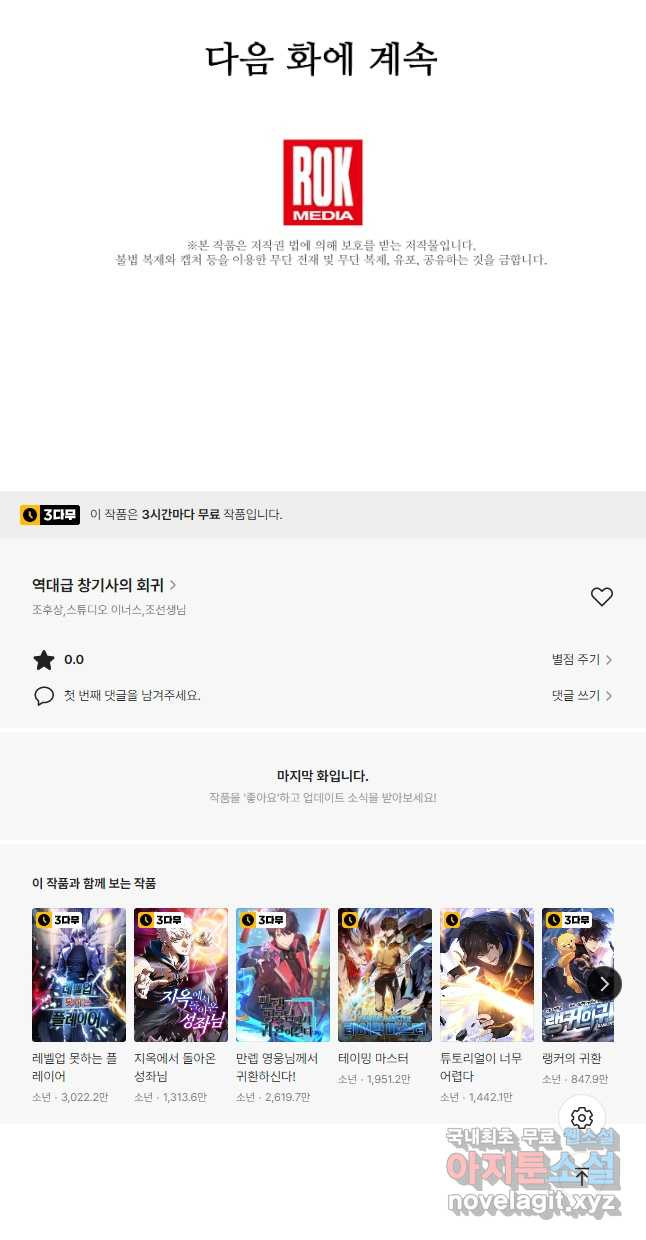Image resolution: width=646 pixels, height=1240 pixels.
Task: Like this work with the heart icon
Action: click(x=601, y=597)
